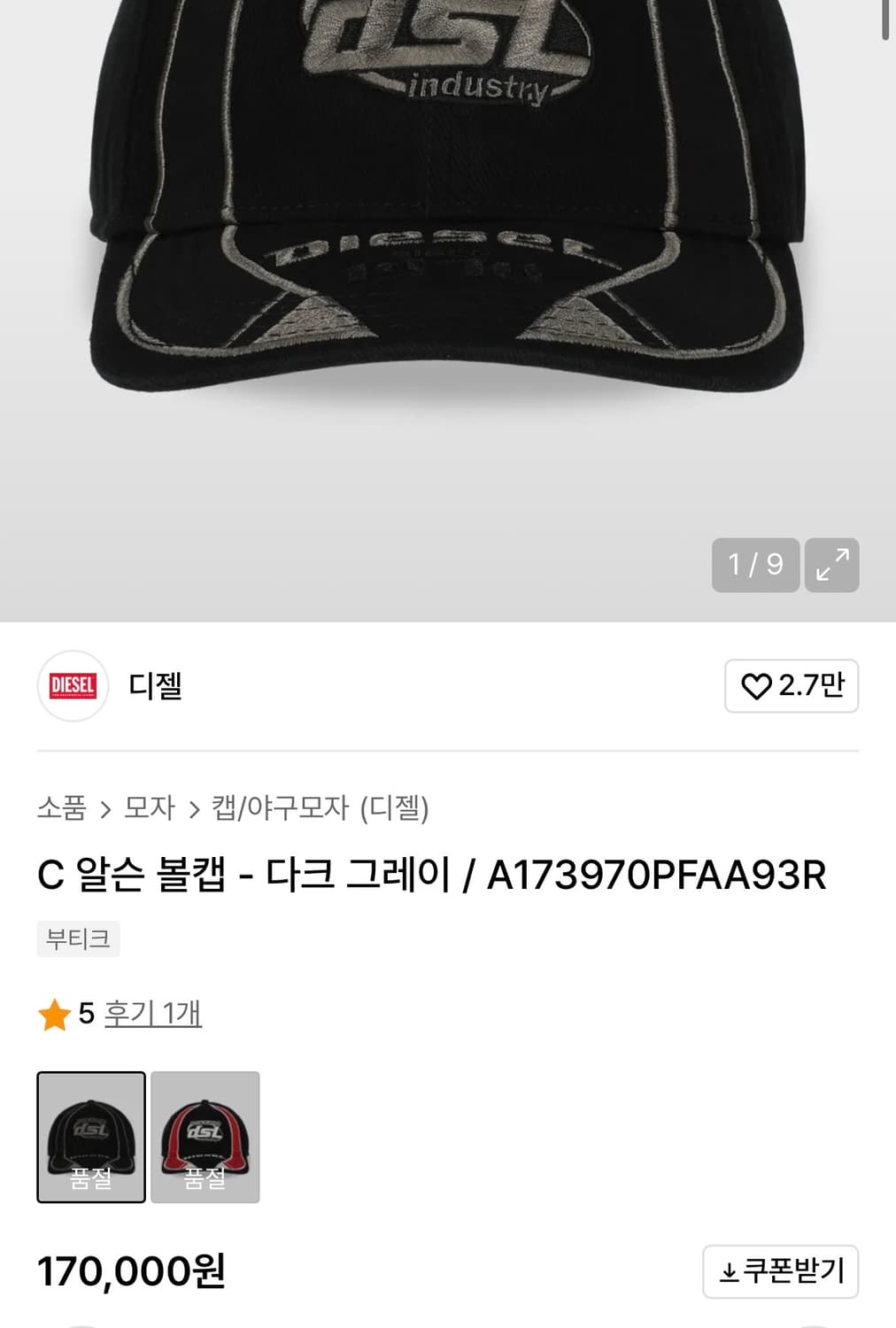Select the black cap color option
The width and height of the screenshot is (896, 1328).
(90, 1138)
